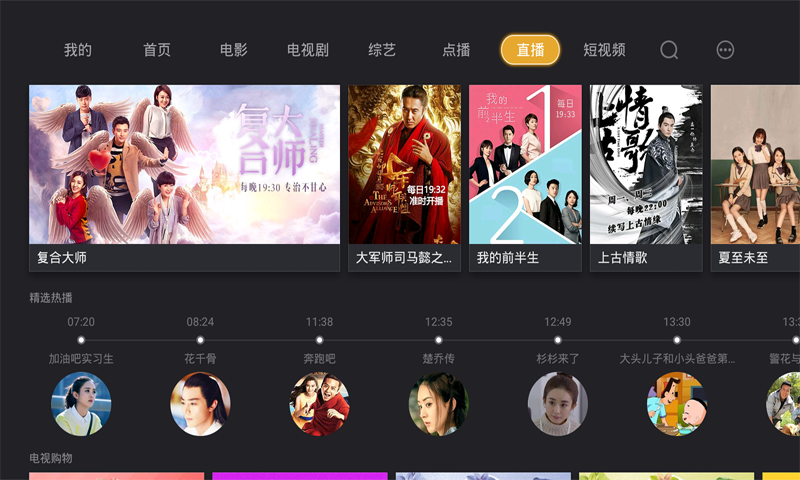This screenshot has width=800, height=480.
Task: Open the more options icon
Action: click(726, 50)
